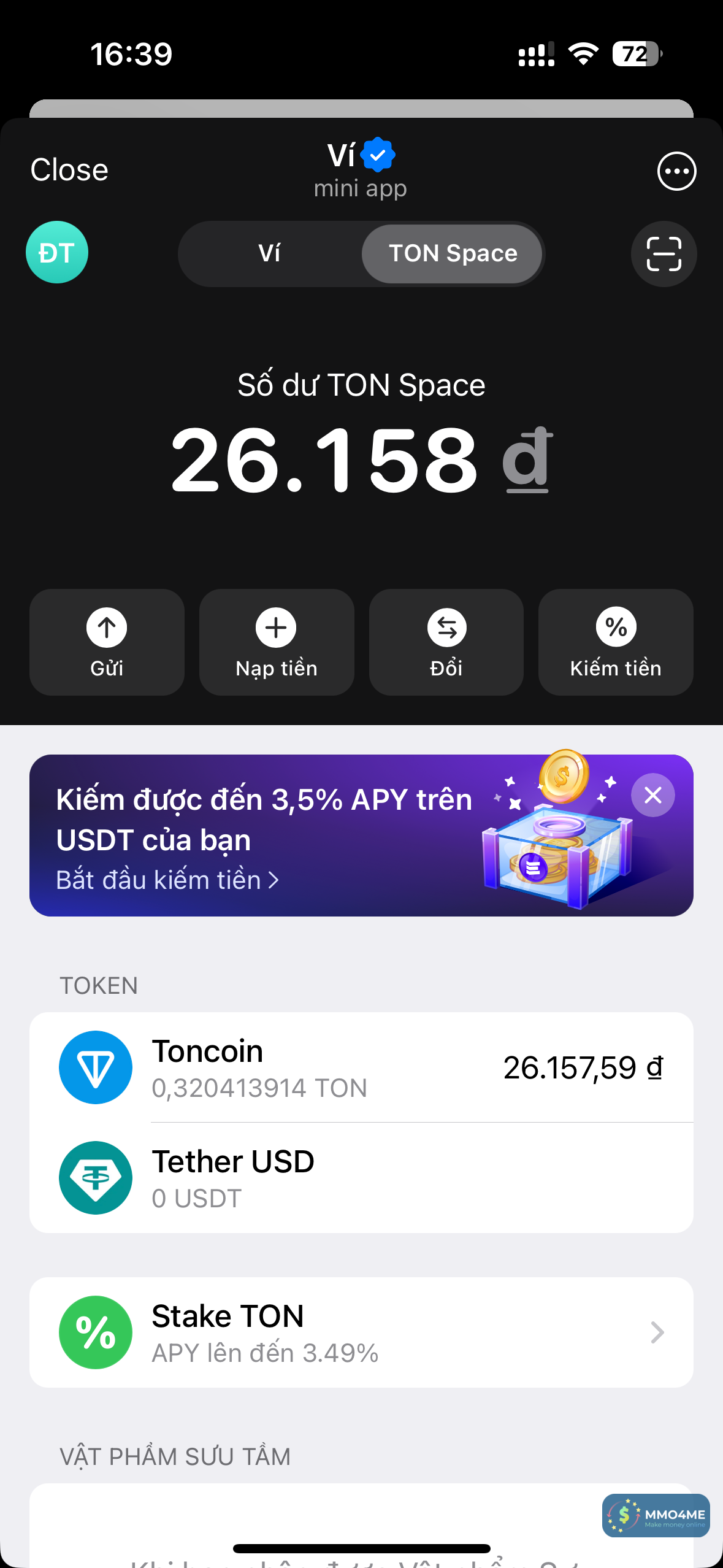
Task: Tap the Gửi send button
Action: [x=107, y=642]
